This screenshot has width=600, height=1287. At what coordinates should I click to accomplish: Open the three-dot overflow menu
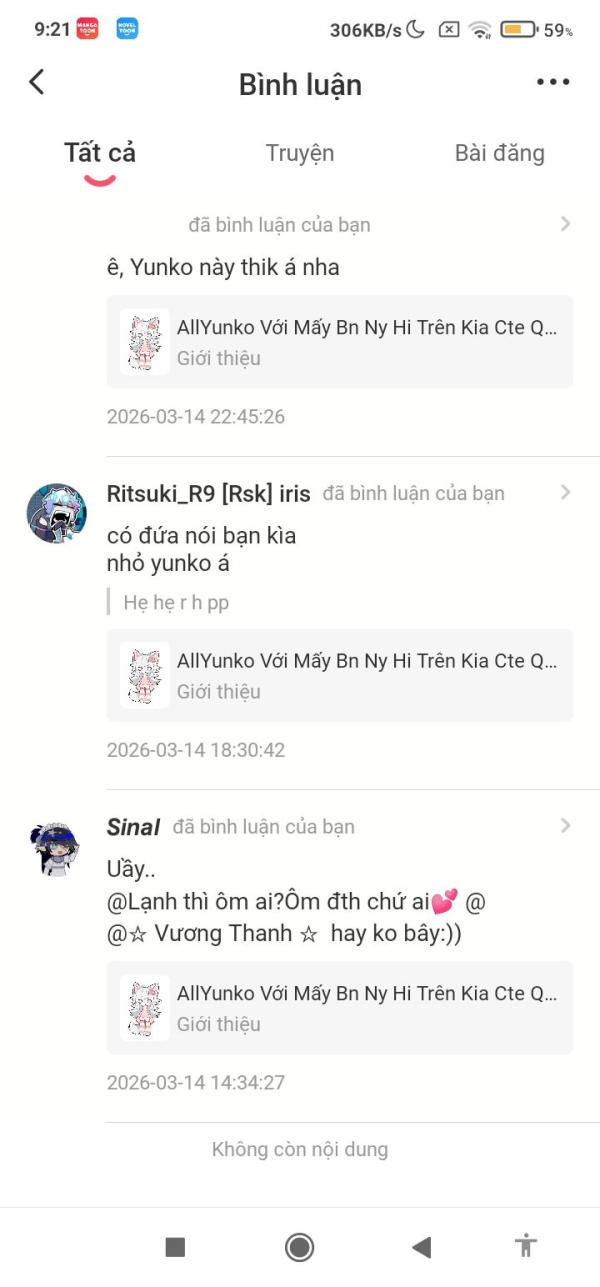553,82
